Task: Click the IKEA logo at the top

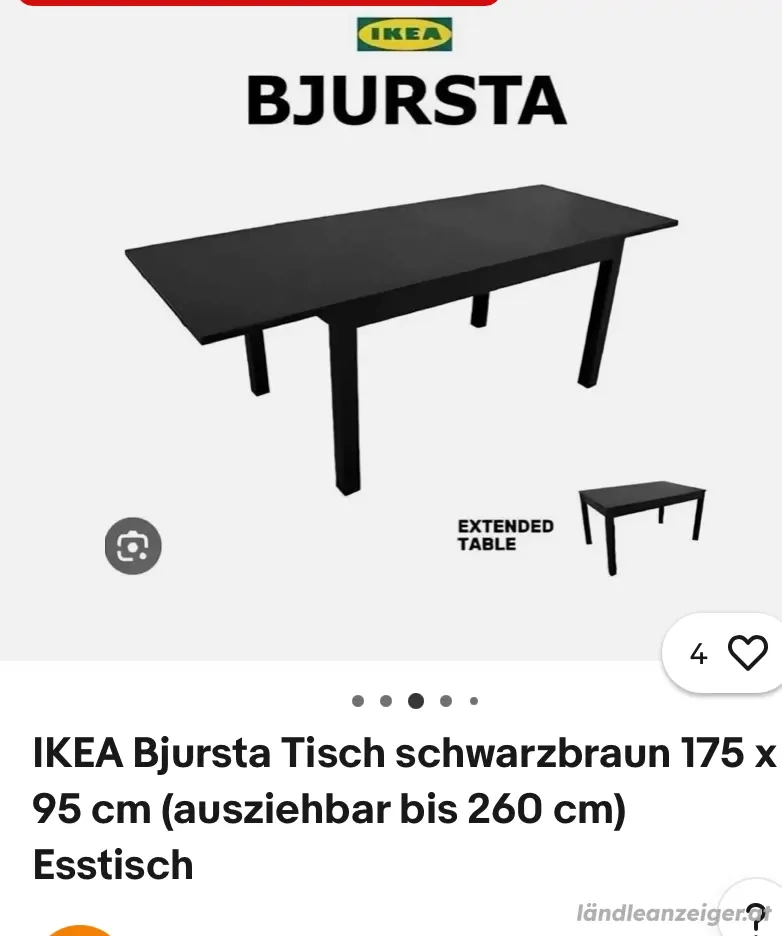Action: (x=404, y=35)
